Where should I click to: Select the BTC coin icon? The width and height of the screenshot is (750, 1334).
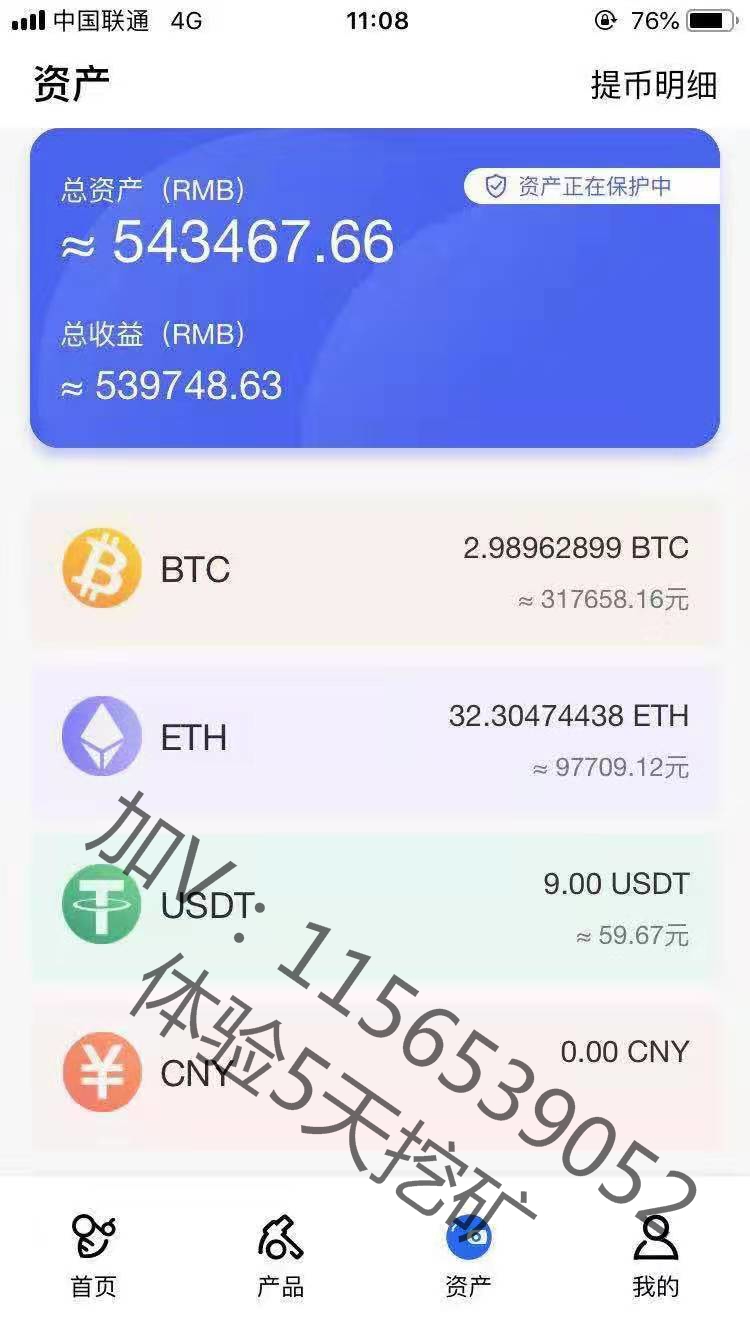coord(102,569)
